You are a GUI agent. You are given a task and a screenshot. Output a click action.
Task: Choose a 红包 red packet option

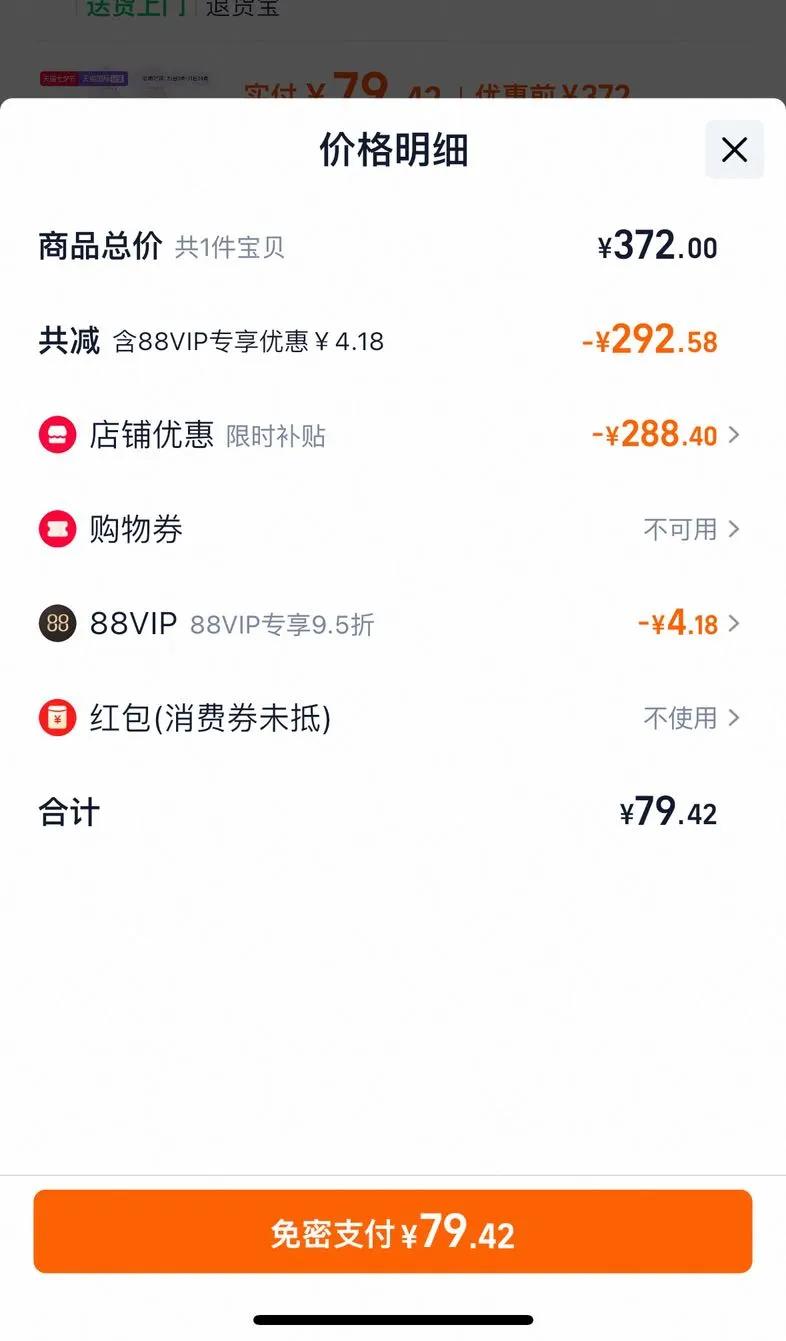[x=390, y=717]
